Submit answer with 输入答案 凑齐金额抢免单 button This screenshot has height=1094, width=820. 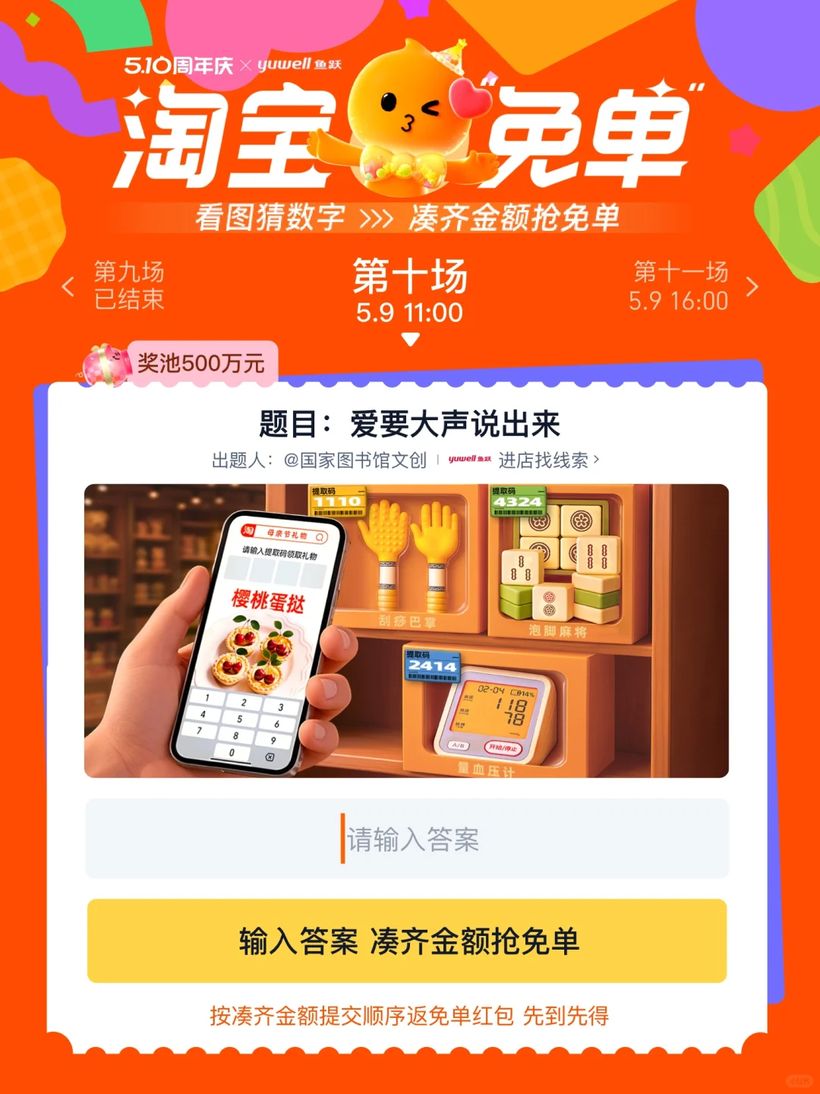[407, 941]
